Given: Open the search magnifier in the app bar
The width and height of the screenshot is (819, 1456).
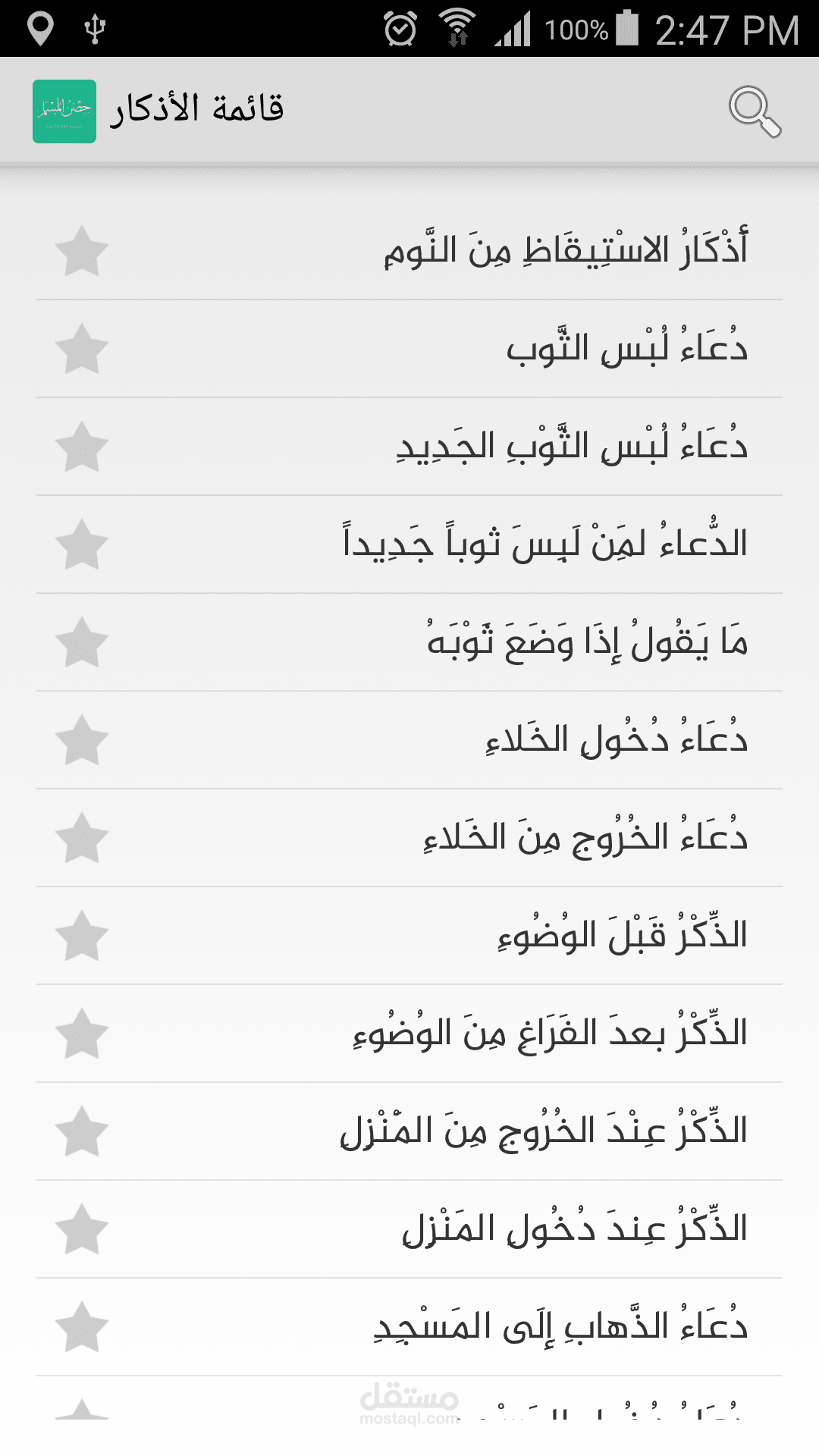Looking at the screenshot, I should 754,111.
